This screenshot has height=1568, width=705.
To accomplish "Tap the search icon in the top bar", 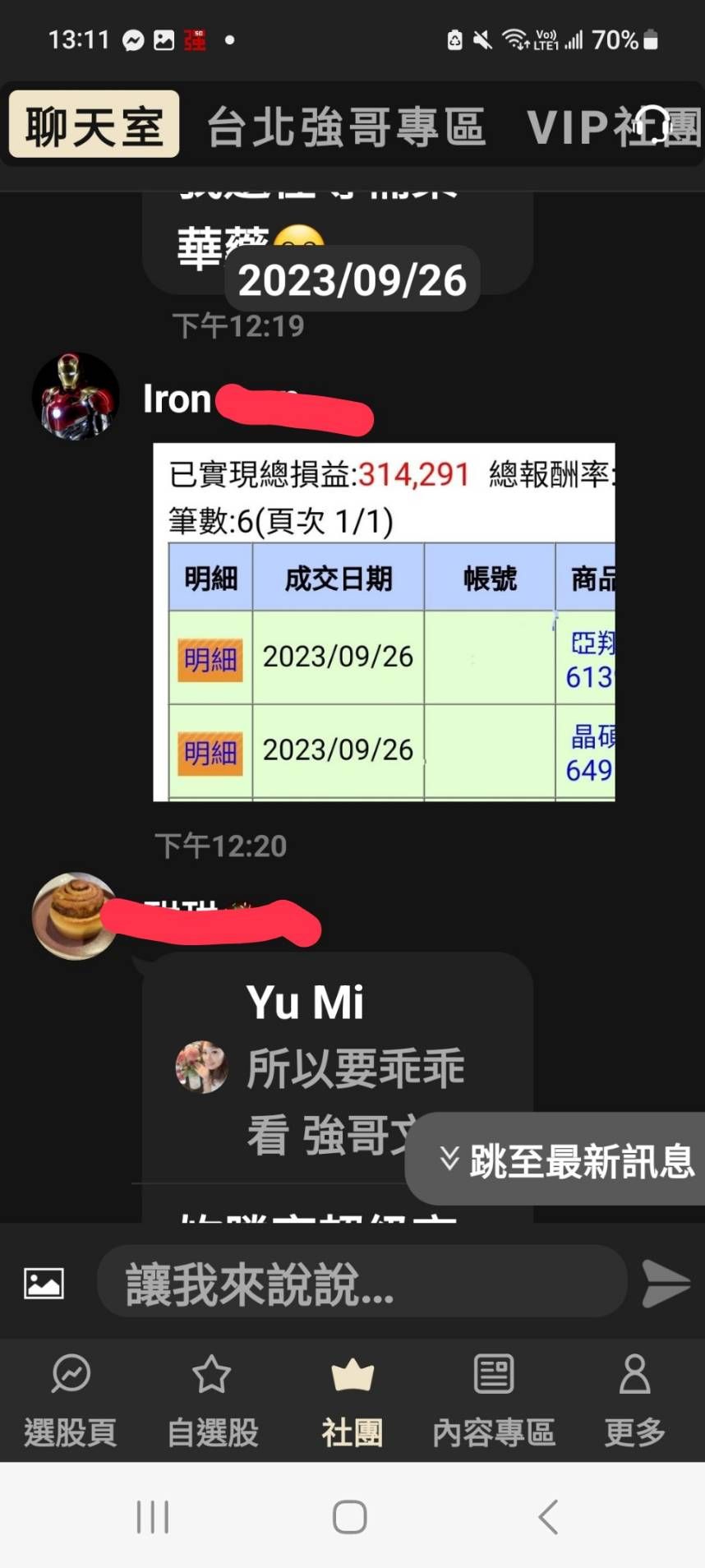I will [655, 125].
